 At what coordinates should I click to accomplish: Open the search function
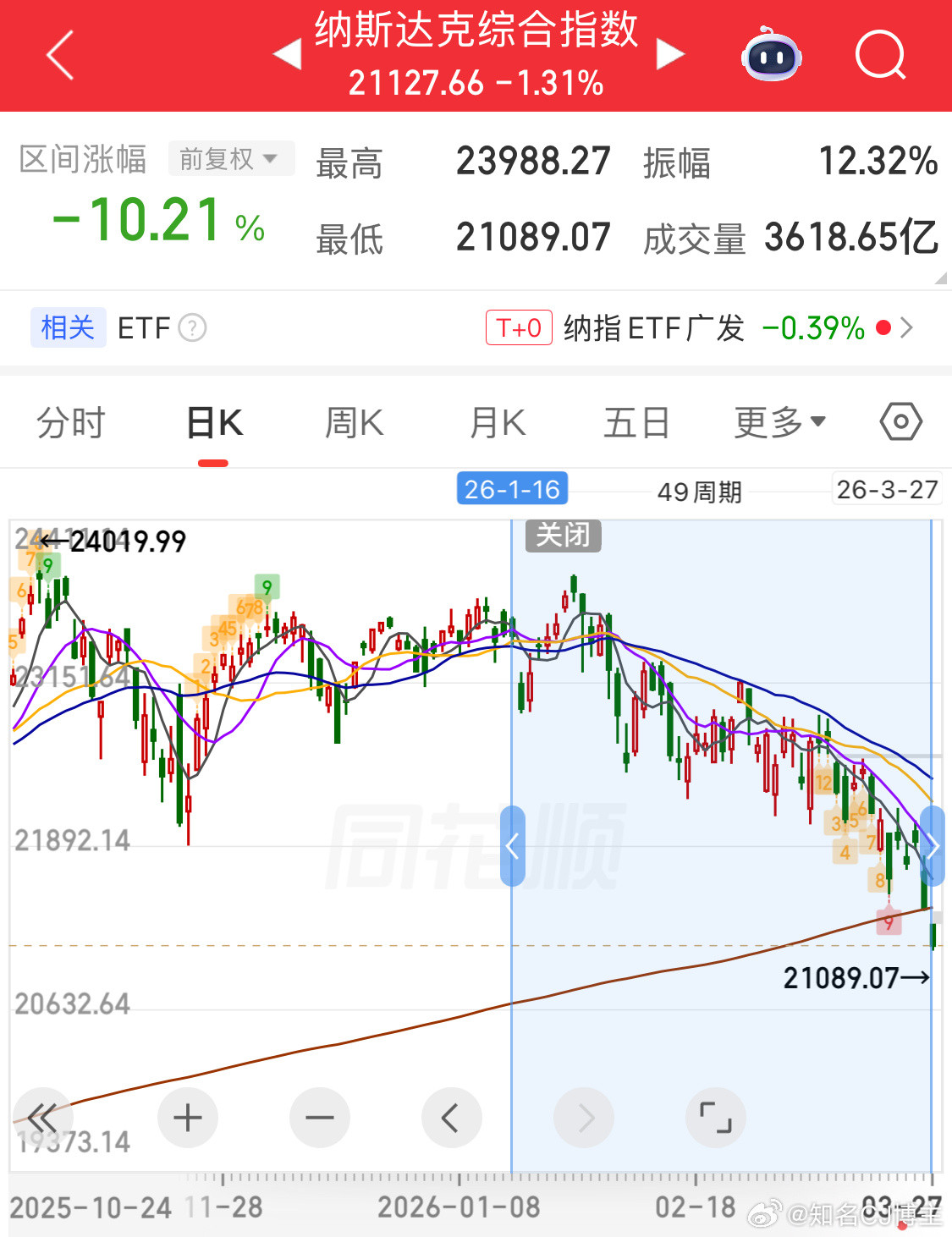click(880, 55)
